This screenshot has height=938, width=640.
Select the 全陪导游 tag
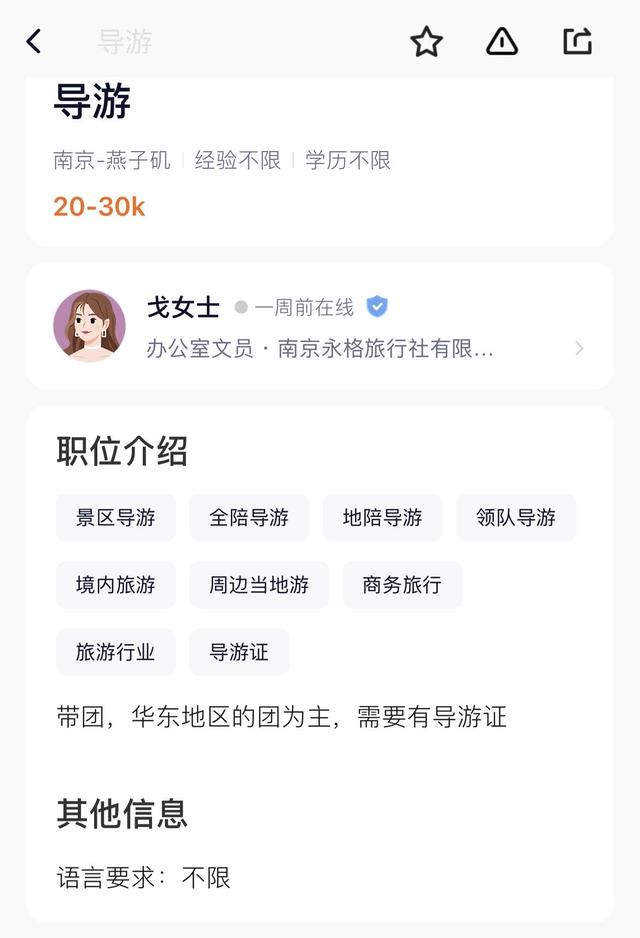[249, 518]
